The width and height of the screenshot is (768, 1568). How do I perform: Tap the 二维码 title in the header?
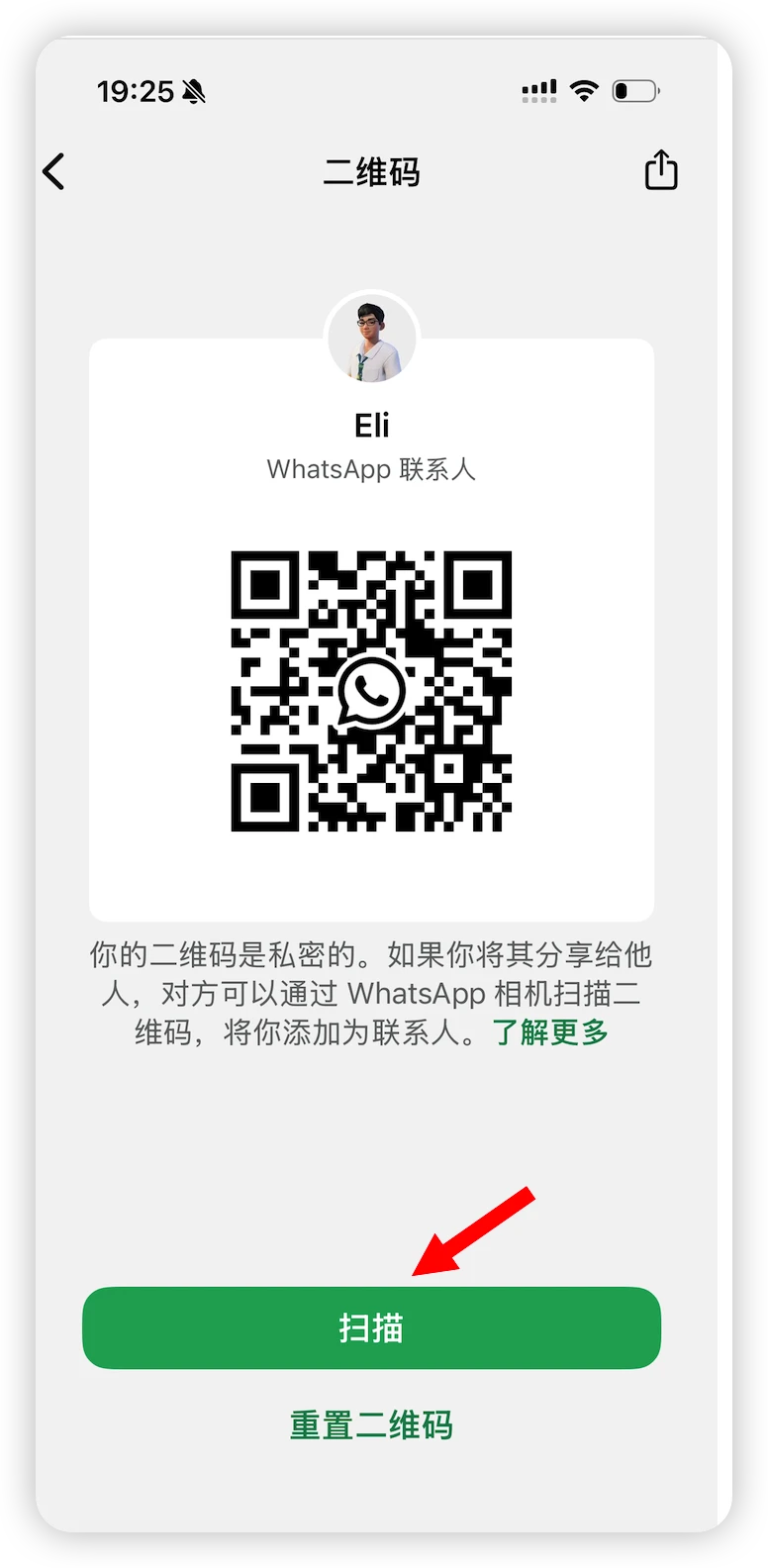click(371, 172)
